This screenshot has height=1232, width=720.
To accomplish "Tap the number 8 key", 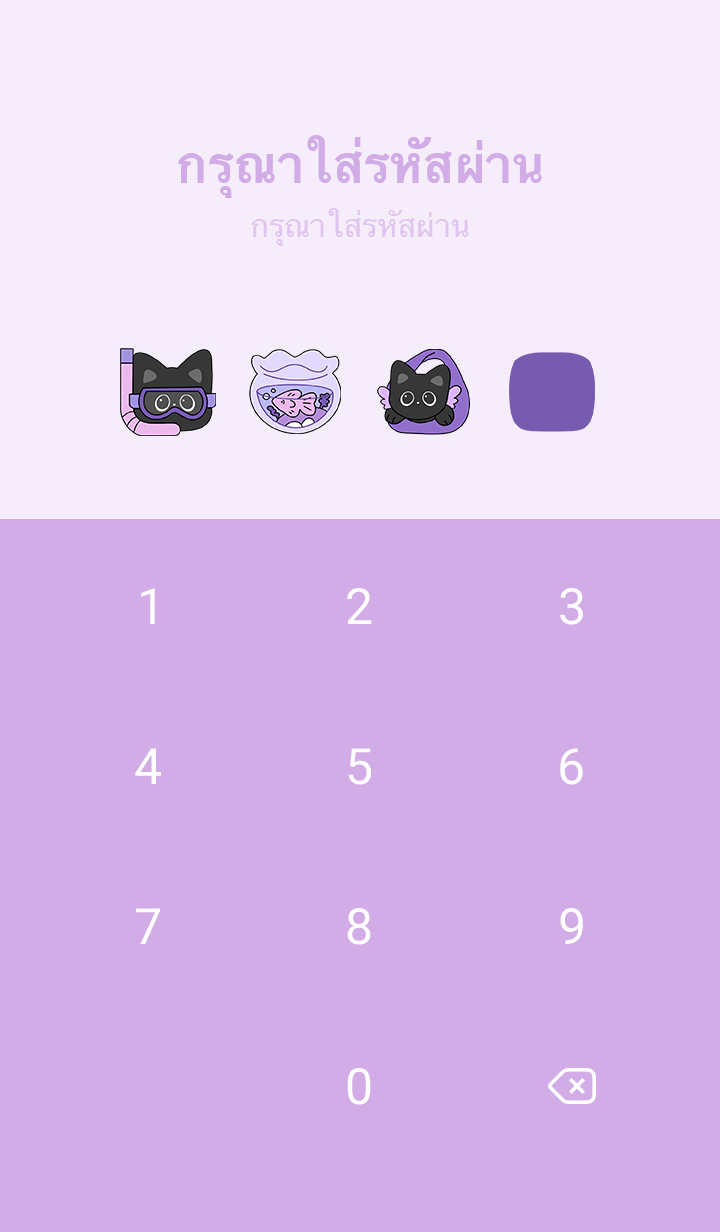I will pyautogui.click(x=359, y=927).
